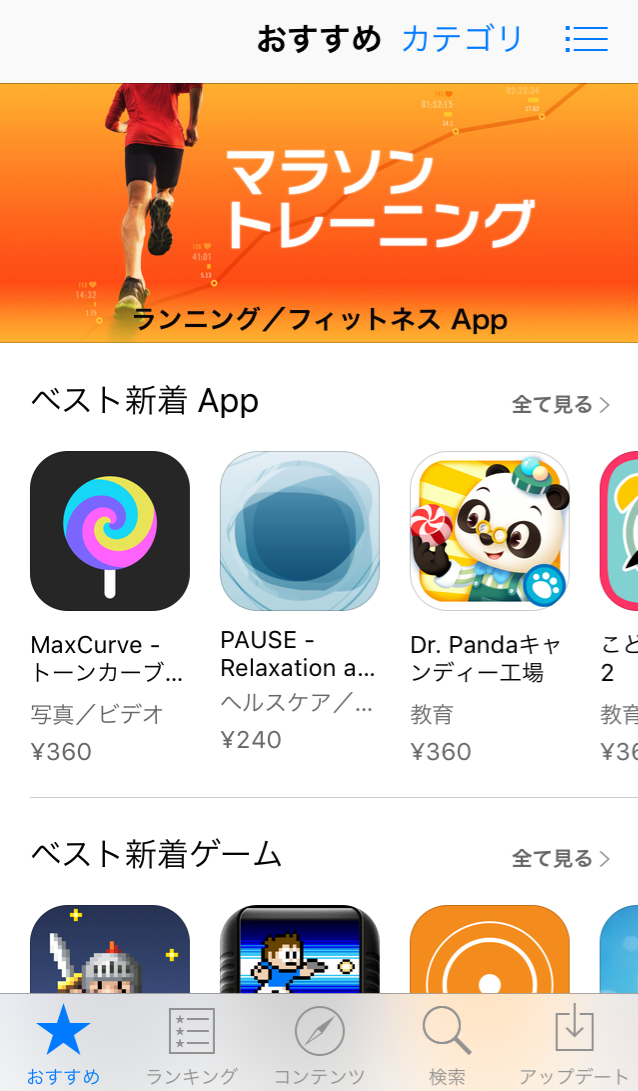Open the マラソントレーニング banner
Viewport: 638px width, 1091px height.
[x=319, y=213]
